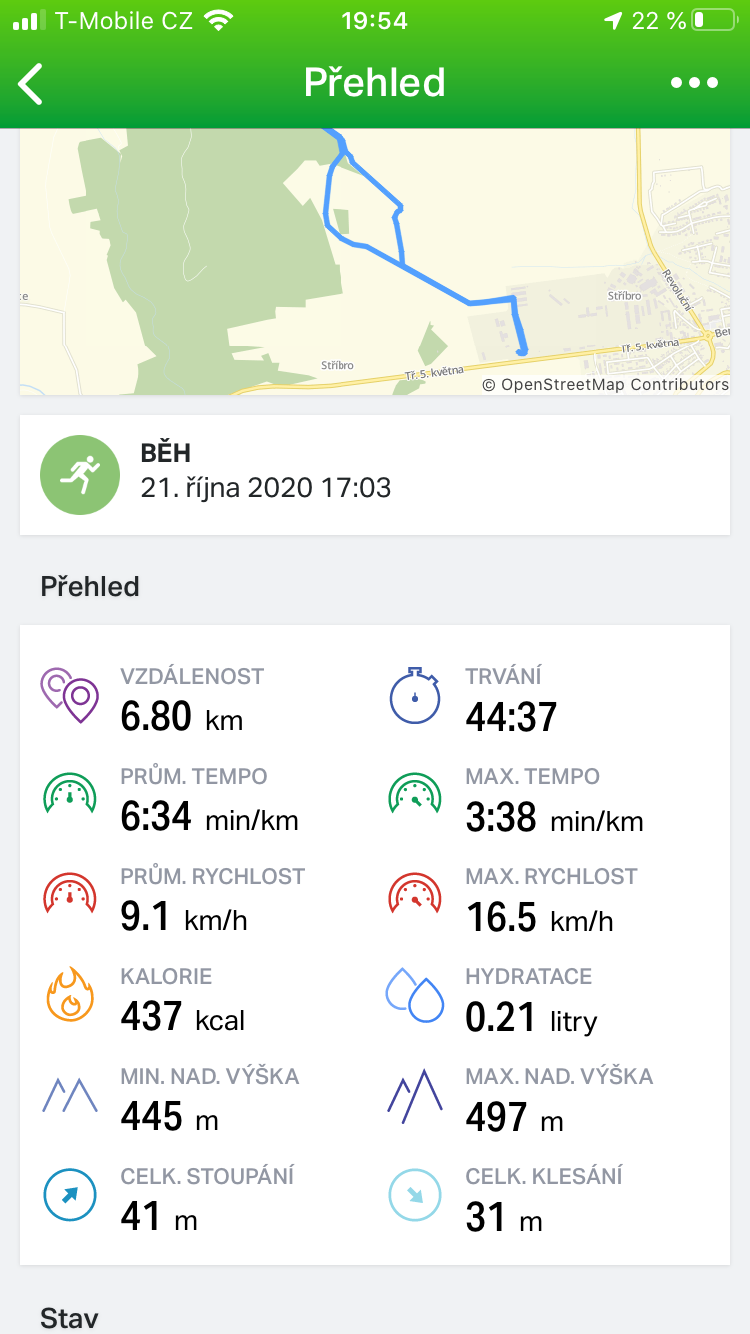The height and width of the screenshot is (1334, 750).
Task: Open the running route map
Action: (x=375, y=262)
